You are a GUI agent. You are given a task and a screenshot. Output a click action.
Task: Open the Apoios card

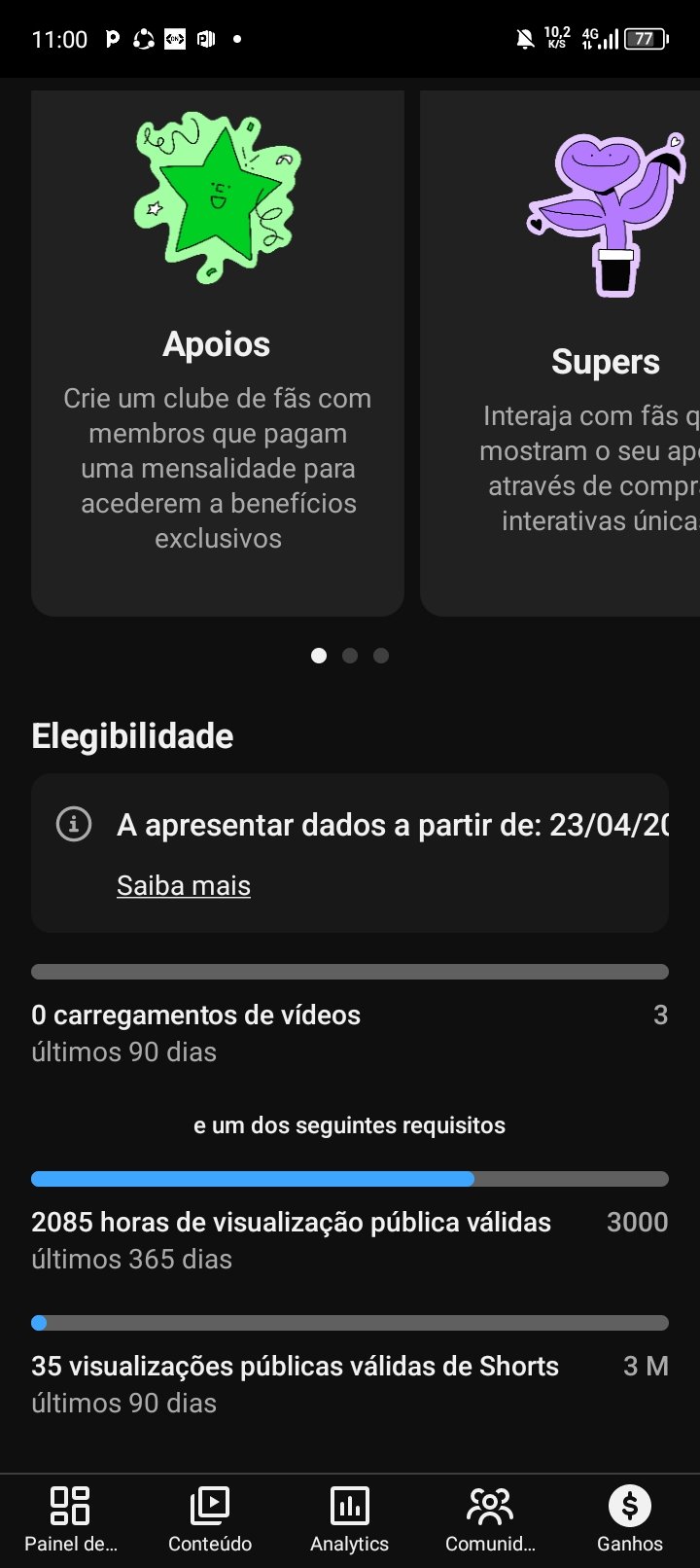click(x=218, y=352)
